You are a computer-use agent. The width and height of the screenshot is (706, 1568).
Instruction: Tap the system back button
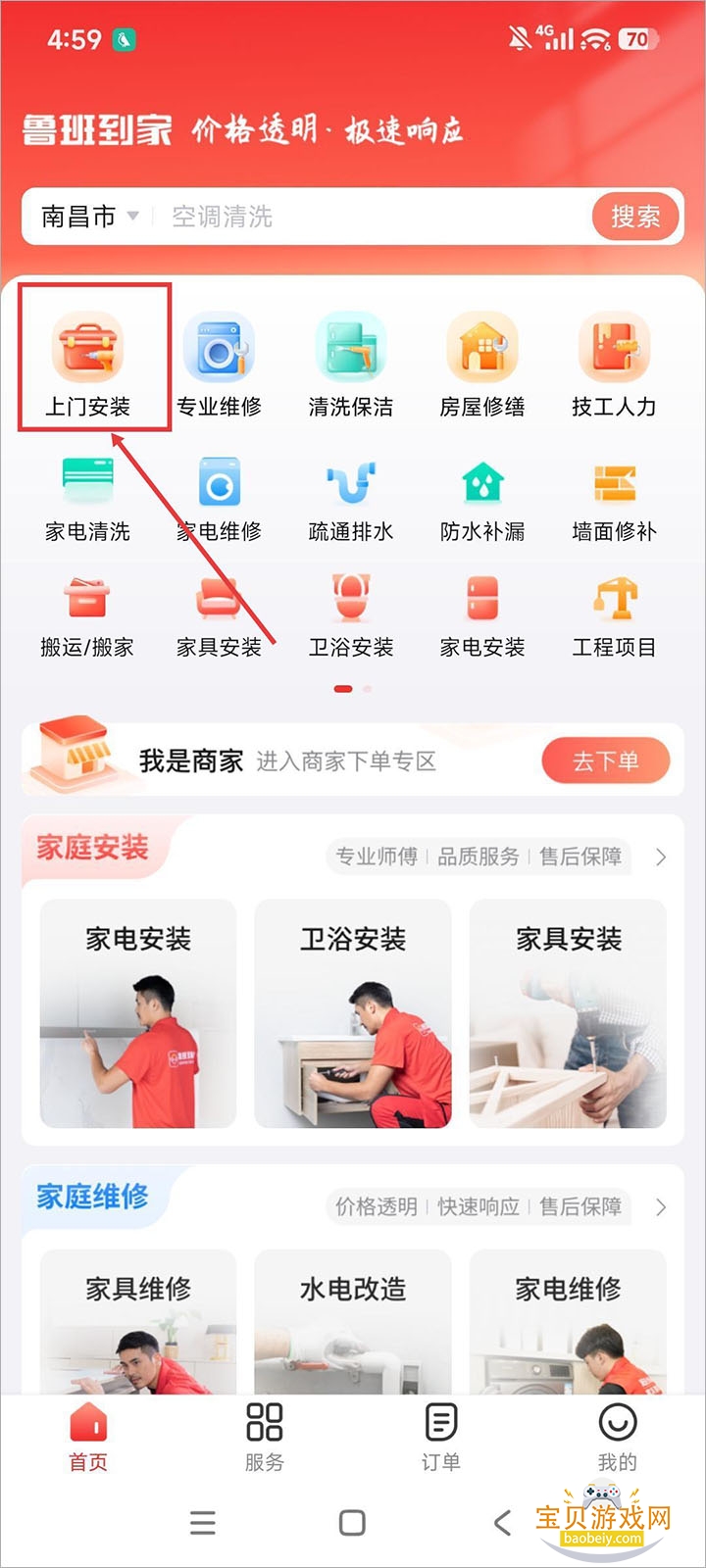point(502,1522)
